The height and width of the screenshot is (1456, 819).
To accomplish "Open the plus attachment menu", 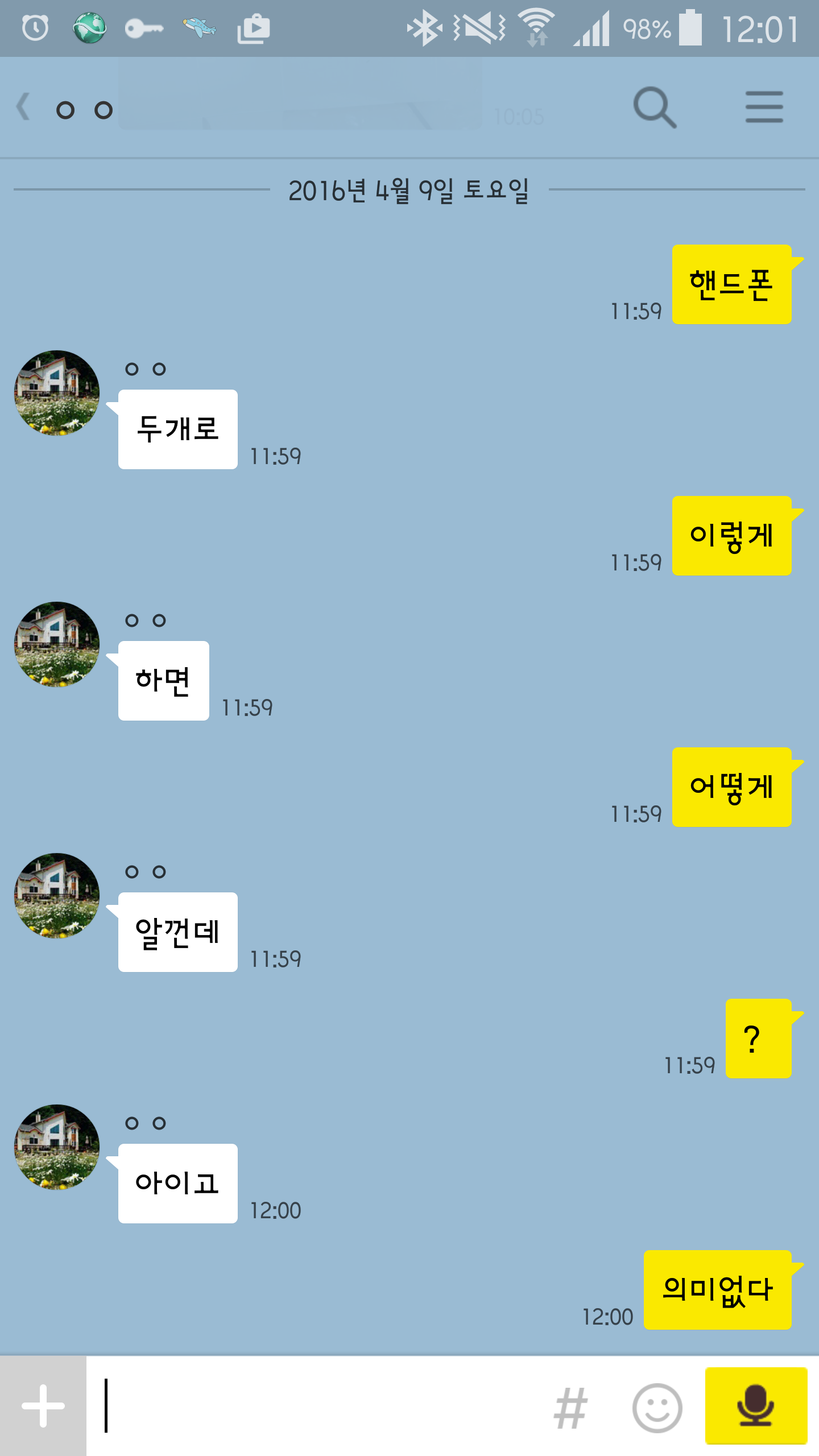I will [43, 1406].
